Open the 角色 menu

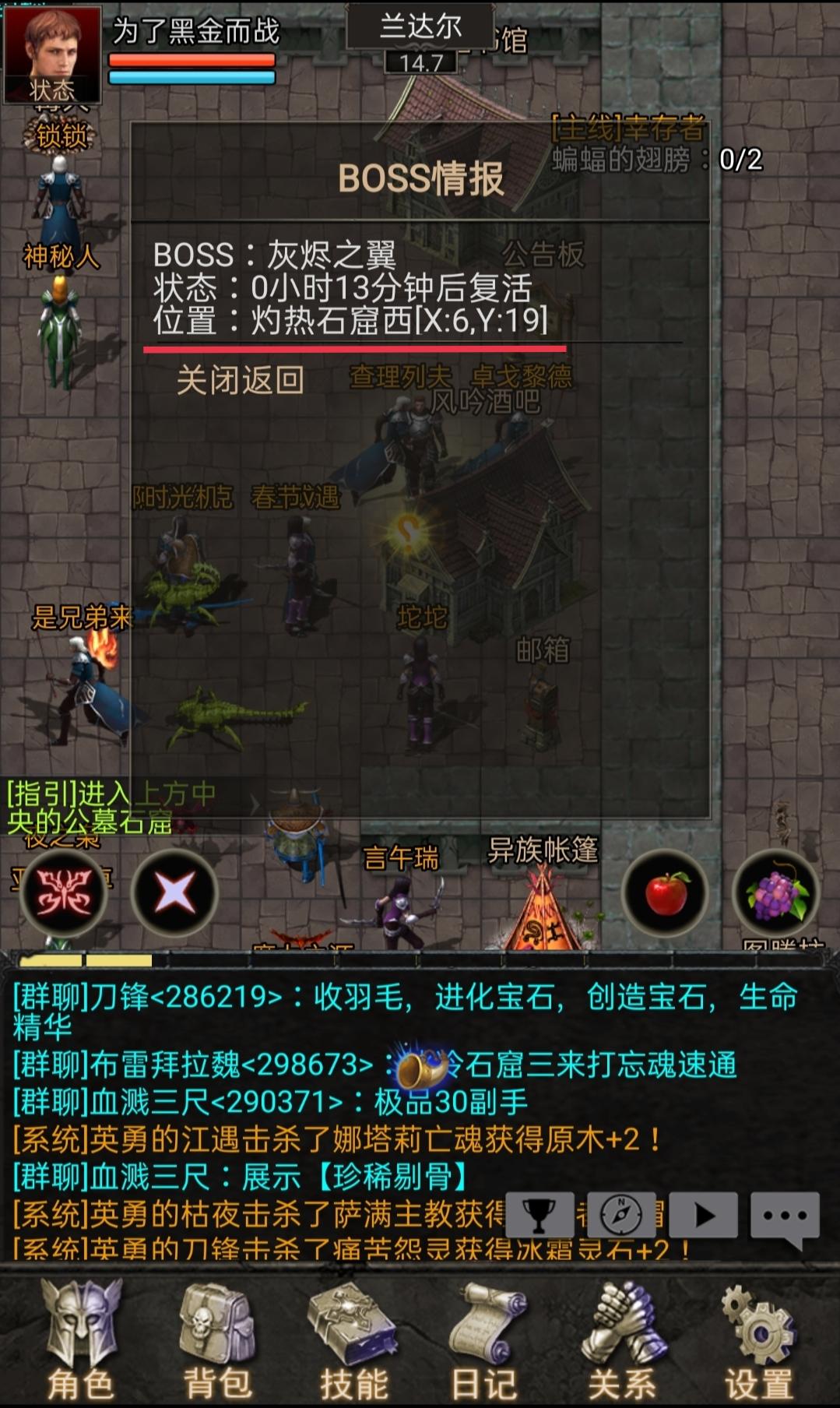81,1341
